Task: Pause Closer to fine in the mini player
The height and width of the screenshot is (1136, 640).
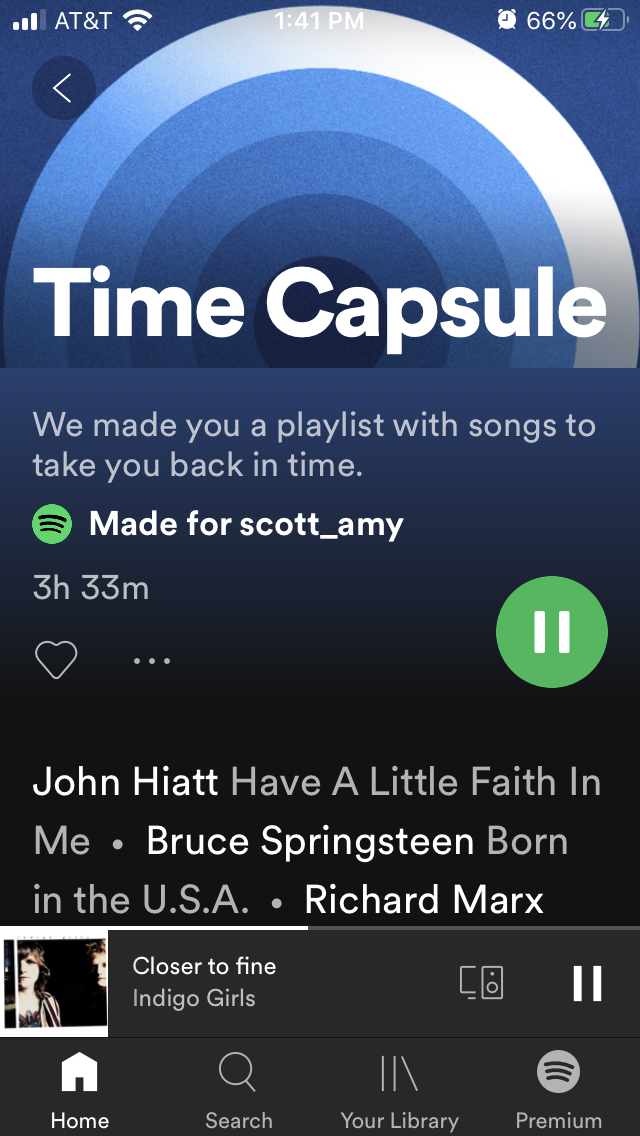Action: (587, 982)
